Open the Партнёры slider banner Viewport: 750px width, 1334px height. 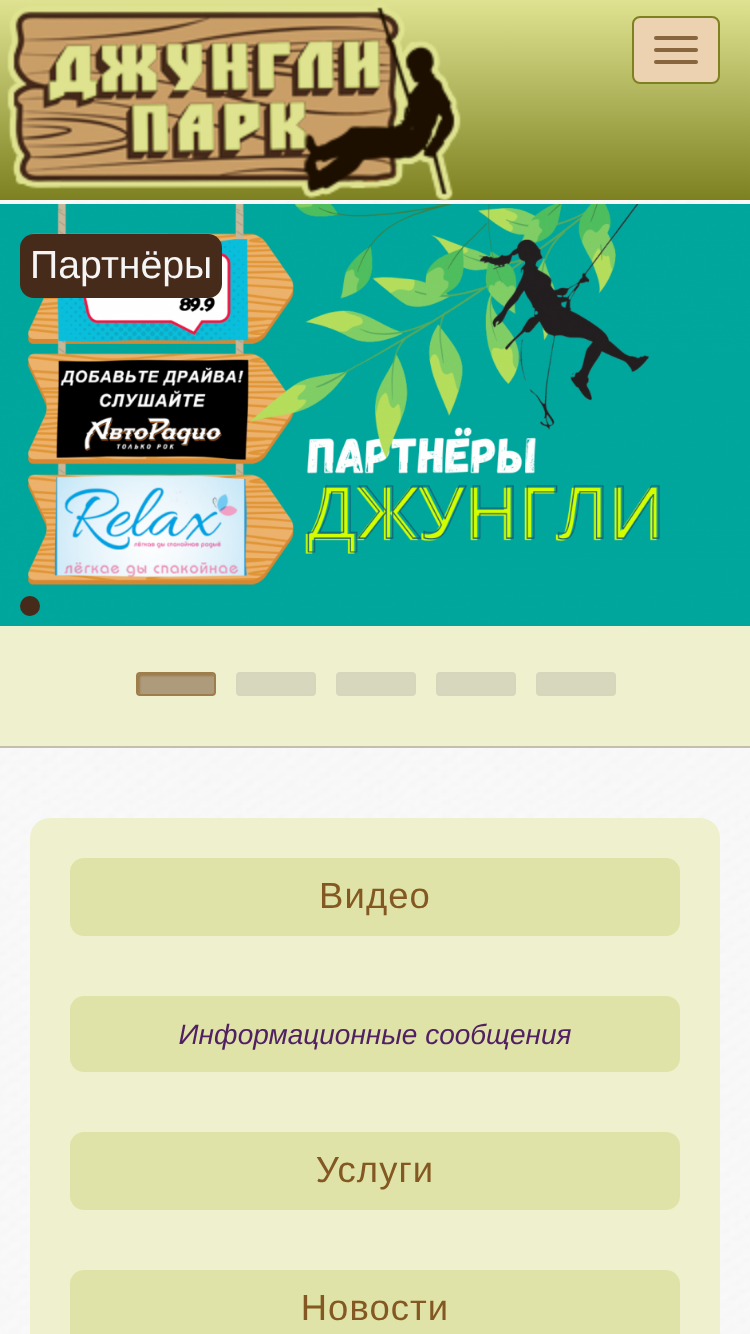375,414
